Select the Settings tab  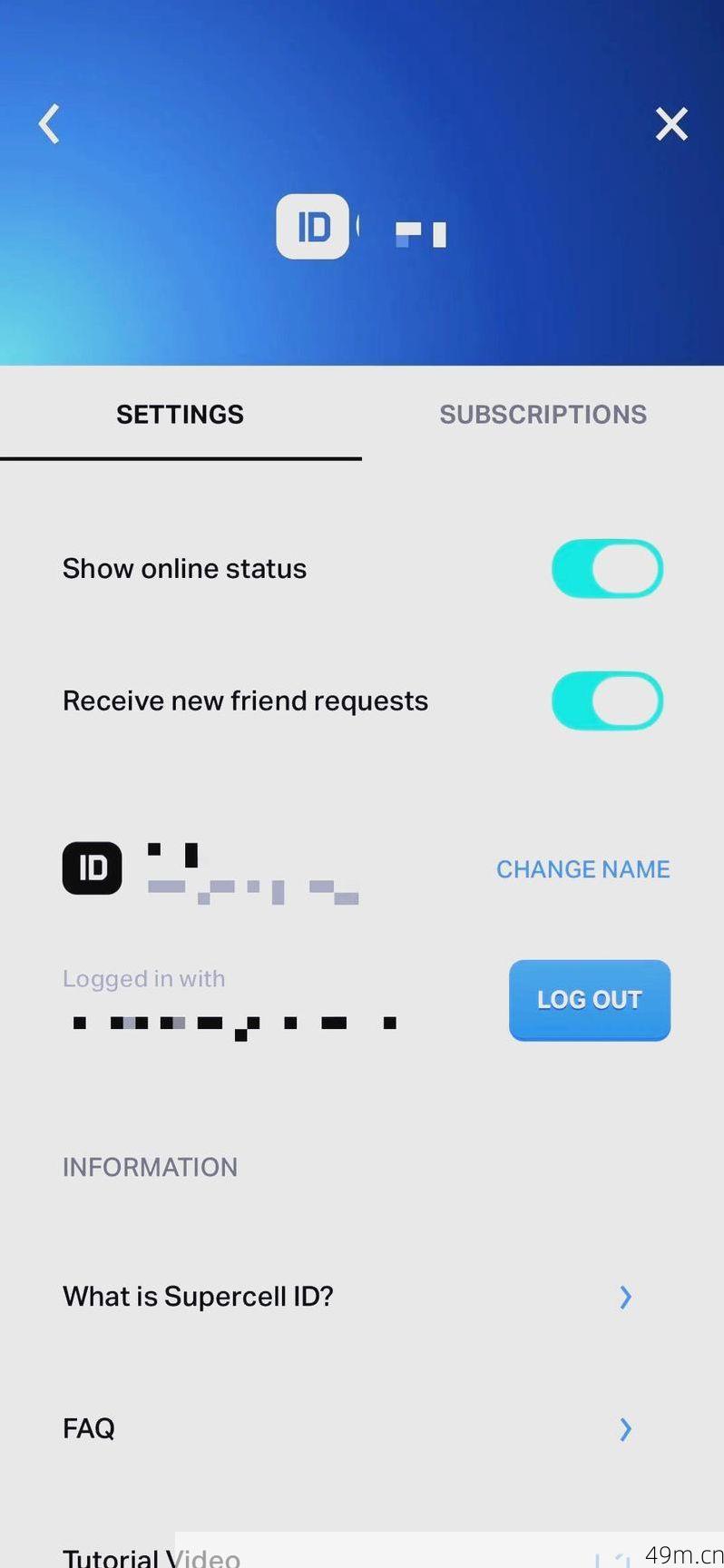pos(180,415)
